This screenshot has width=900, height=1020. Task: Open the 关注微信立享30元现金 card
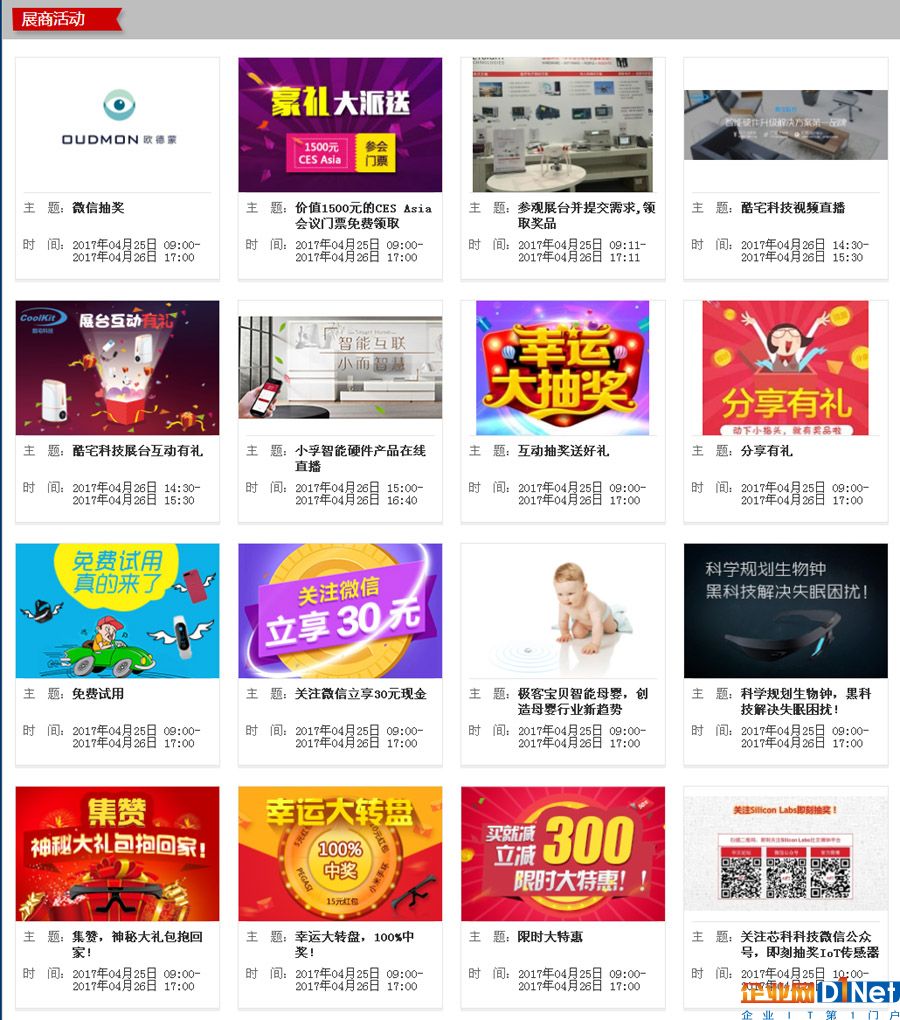[340, 611]
